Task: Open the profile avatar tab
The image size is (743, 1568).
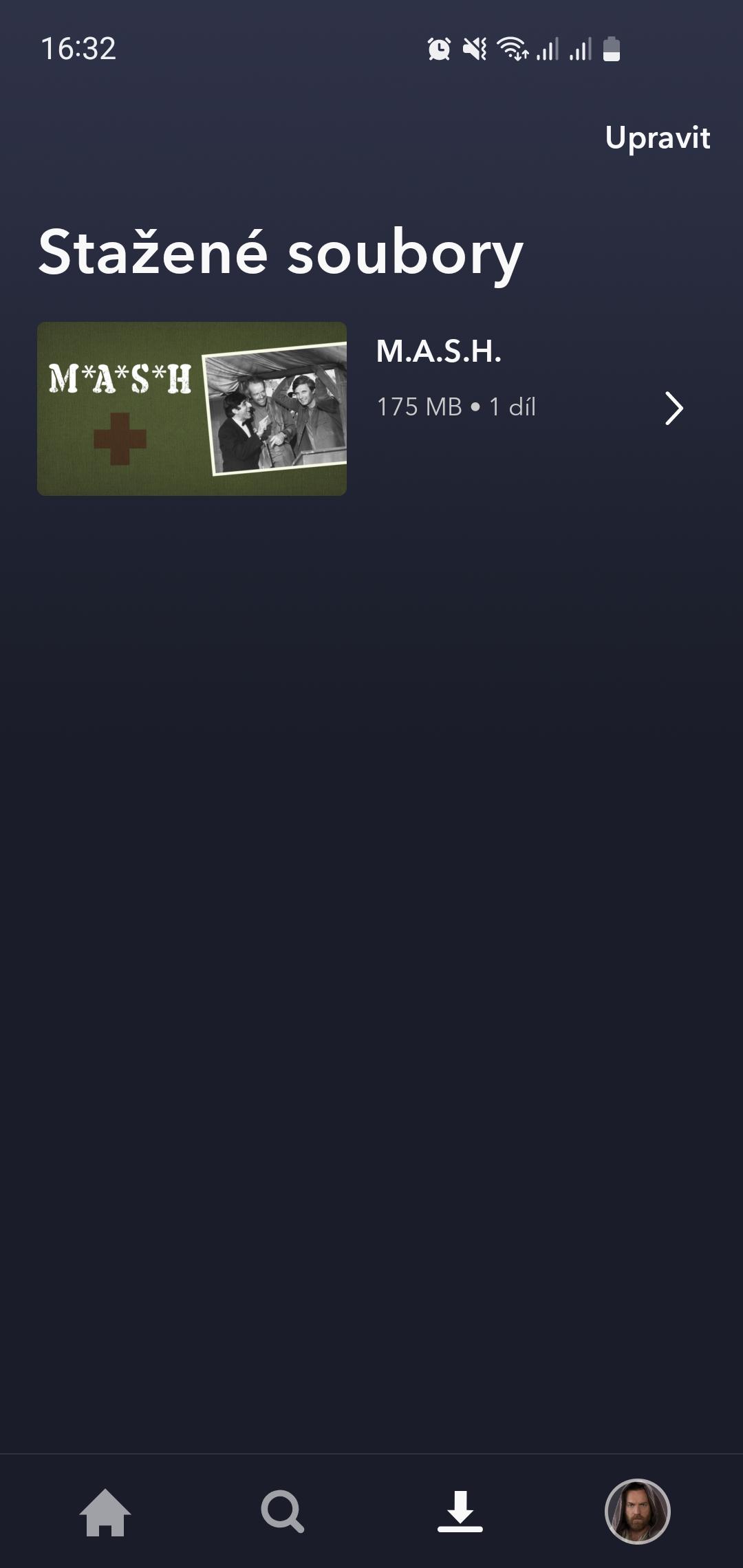Action: [x=637, y=1512]
